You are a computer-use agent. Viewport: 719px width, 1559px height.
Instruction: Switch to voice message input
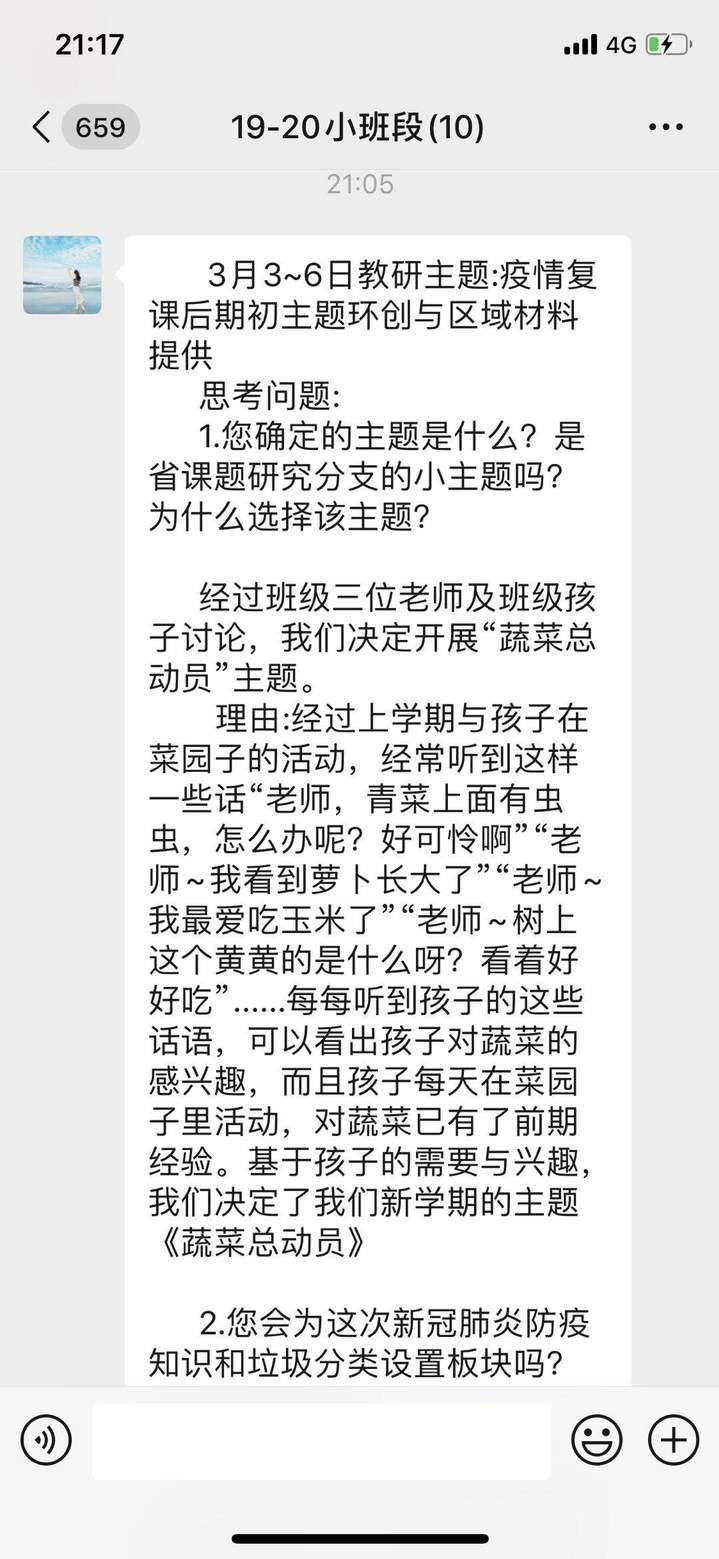(x=46, y=1441)
